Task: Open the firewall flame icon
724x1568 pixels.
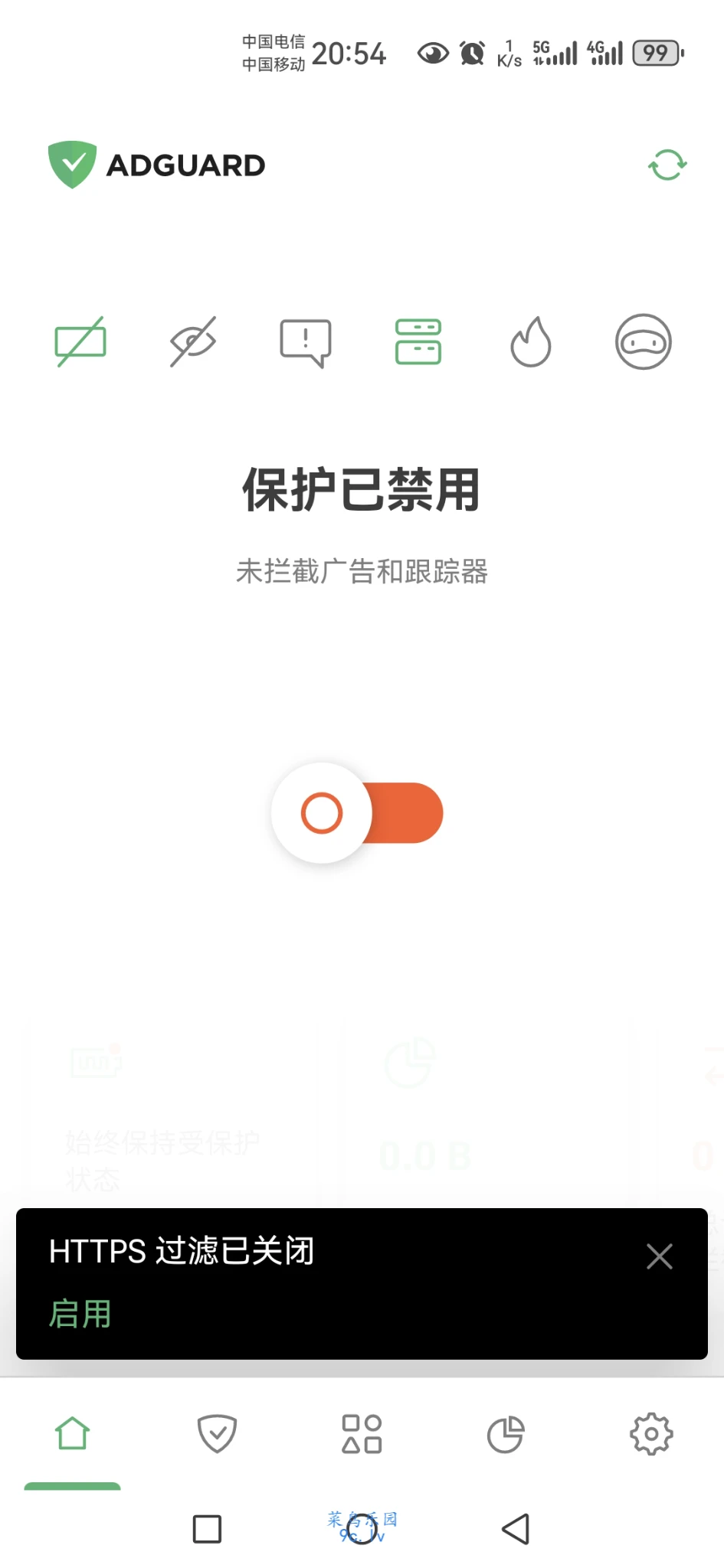Action: (531, 341)
